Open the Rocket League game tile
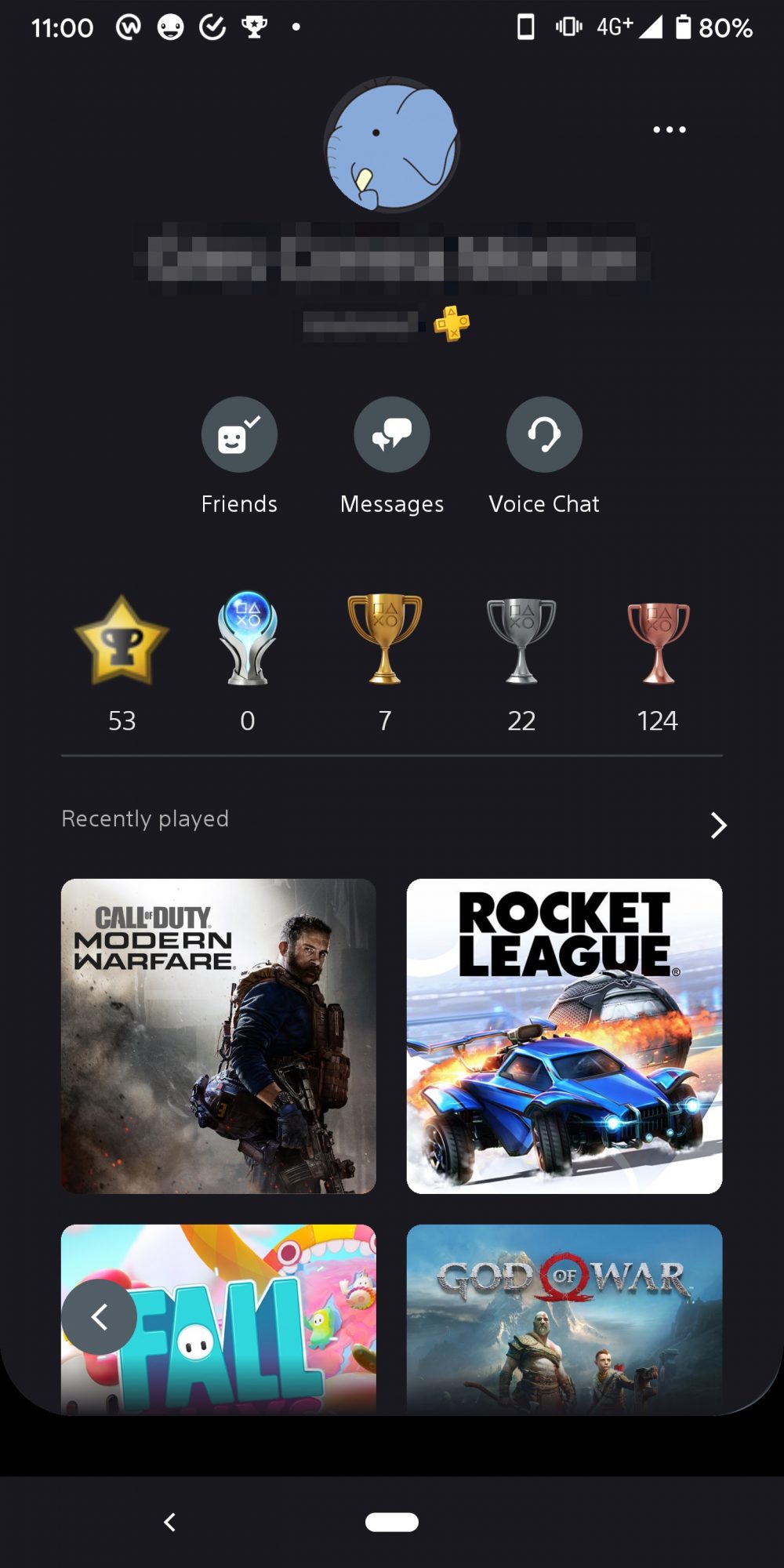 564,1036
